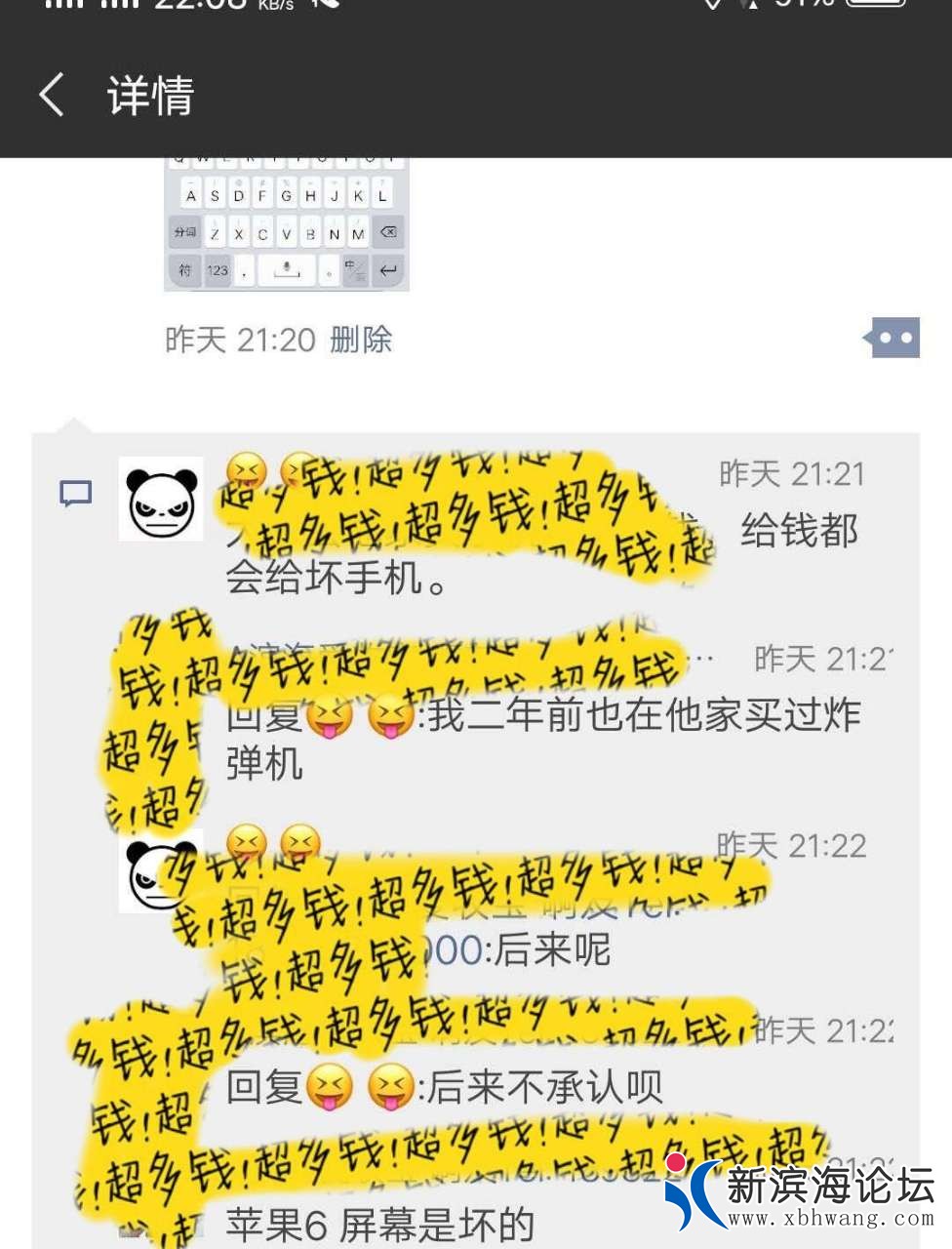Tap 删除 to delete this post
Screen dimensions: 952x1249
[361, 340]
